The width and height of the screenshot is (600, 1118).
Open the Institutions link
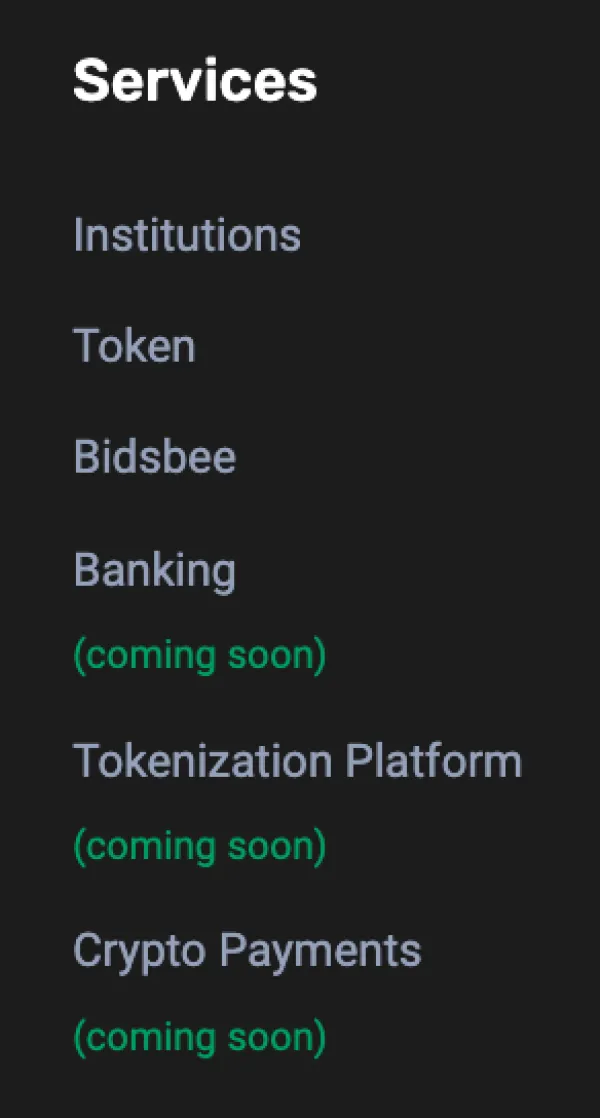point(187,235)
